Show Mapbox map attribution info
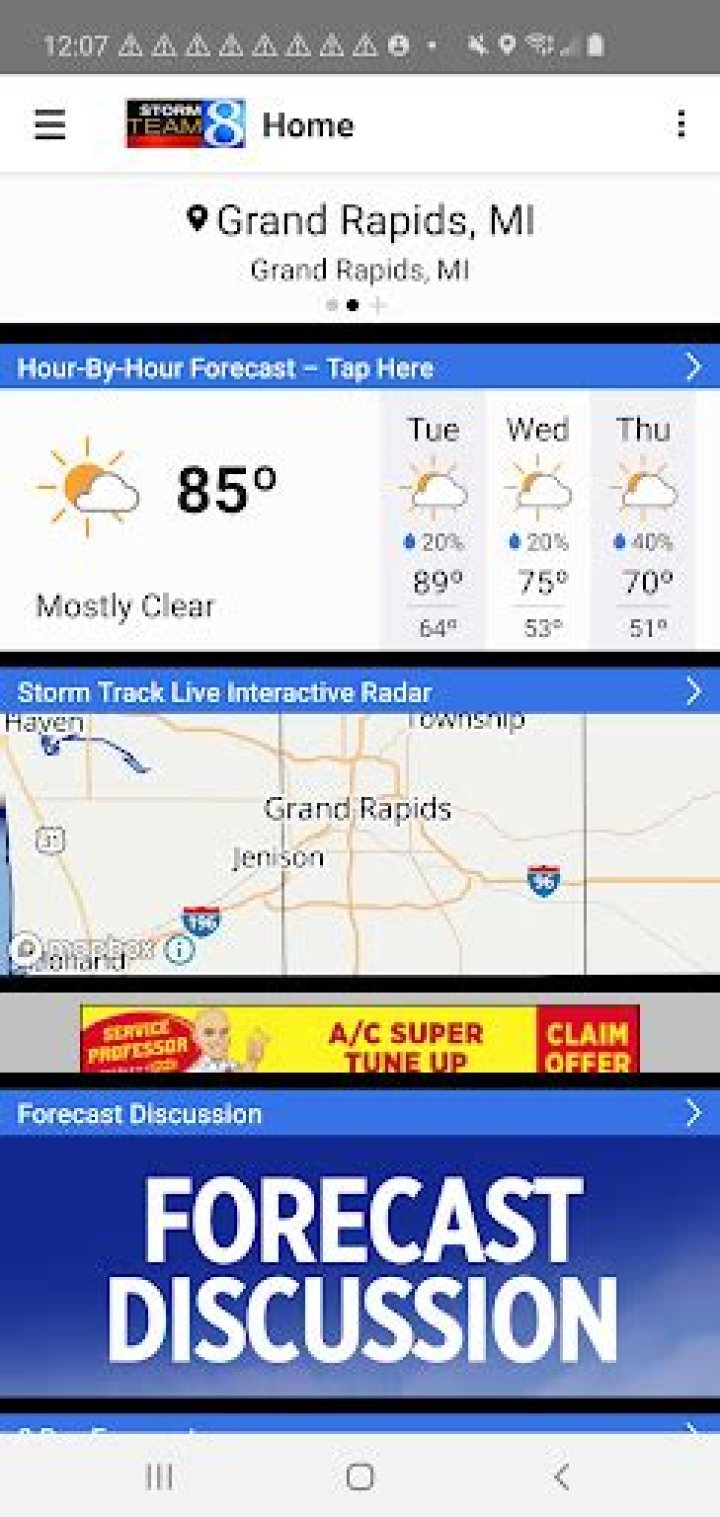720x1517 pixels. click(180, 949)
